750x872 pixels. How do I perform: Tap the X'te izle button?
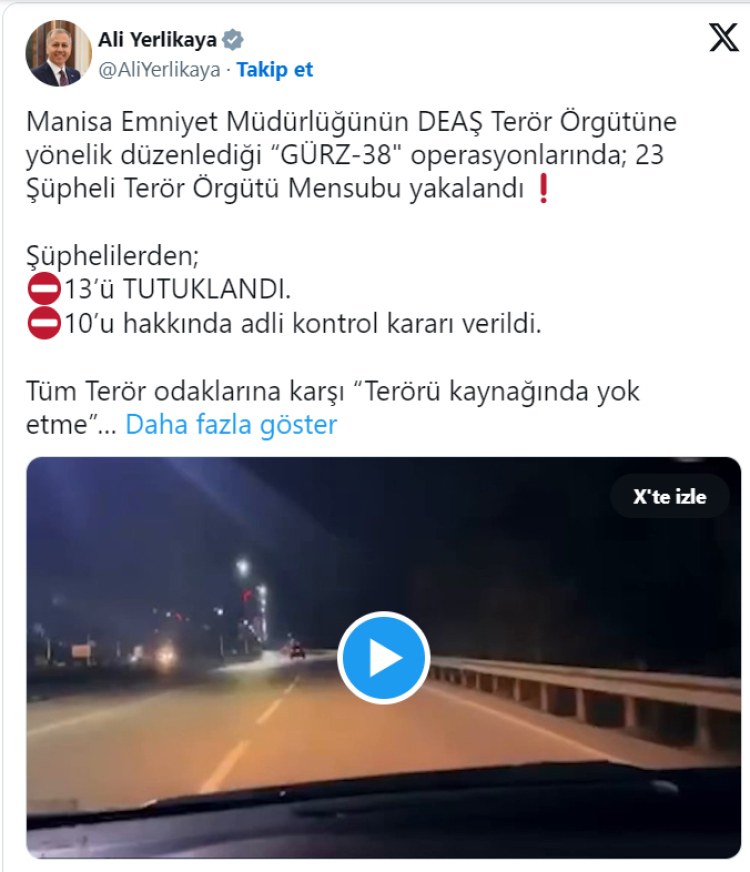click(669, 497)
